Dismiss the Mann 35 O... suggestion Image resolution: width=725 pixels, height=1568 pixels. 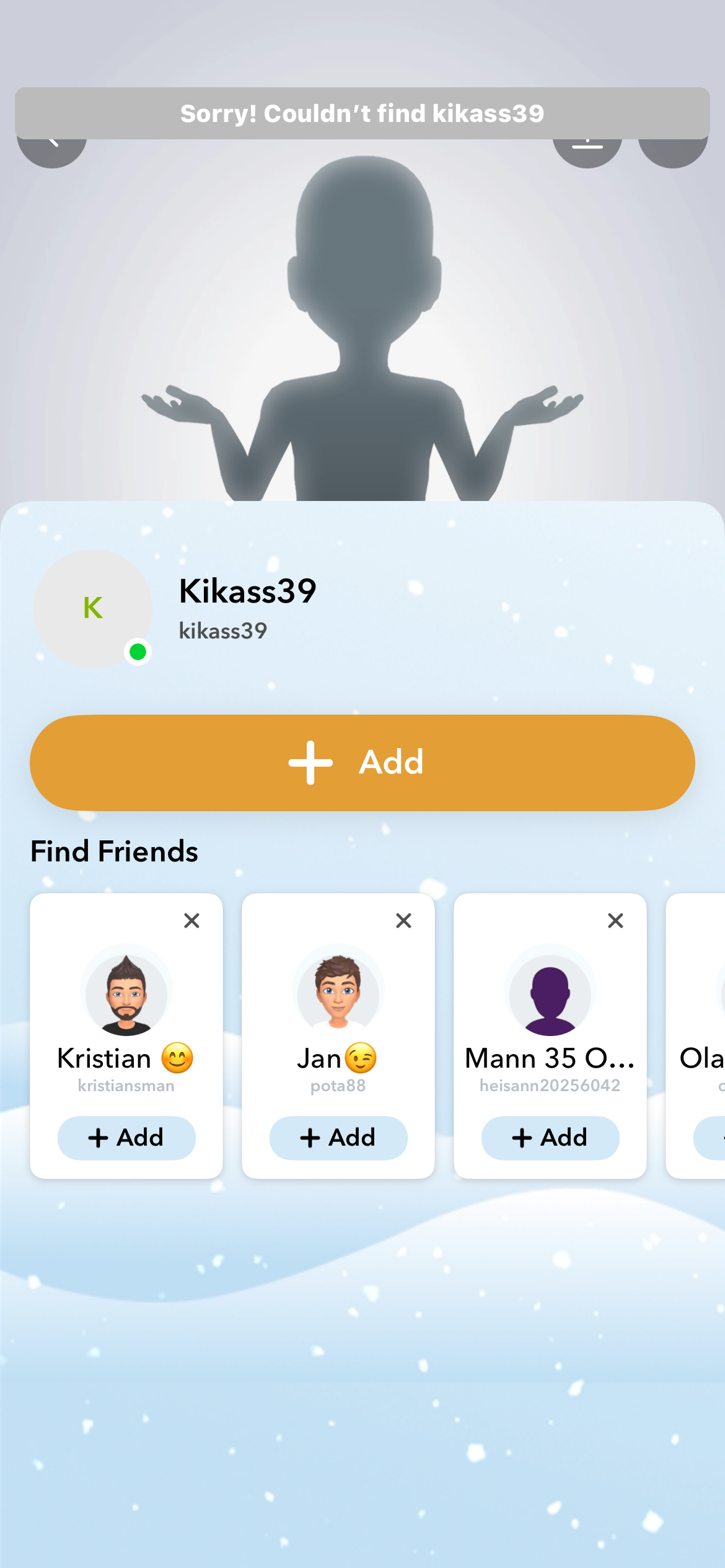tap(616, 921)
